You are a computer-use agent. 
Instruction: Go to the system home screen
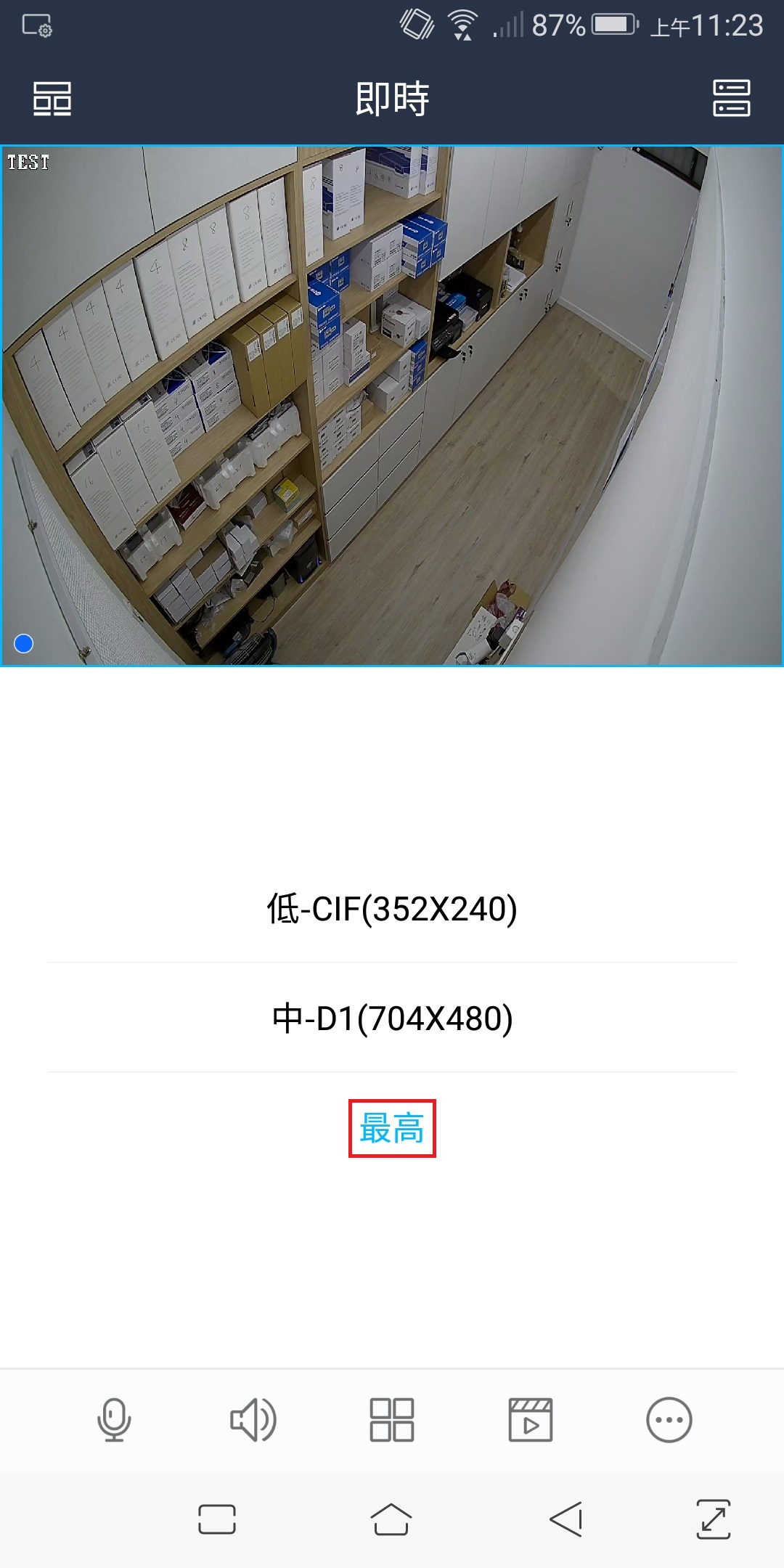pos(391,1519)
